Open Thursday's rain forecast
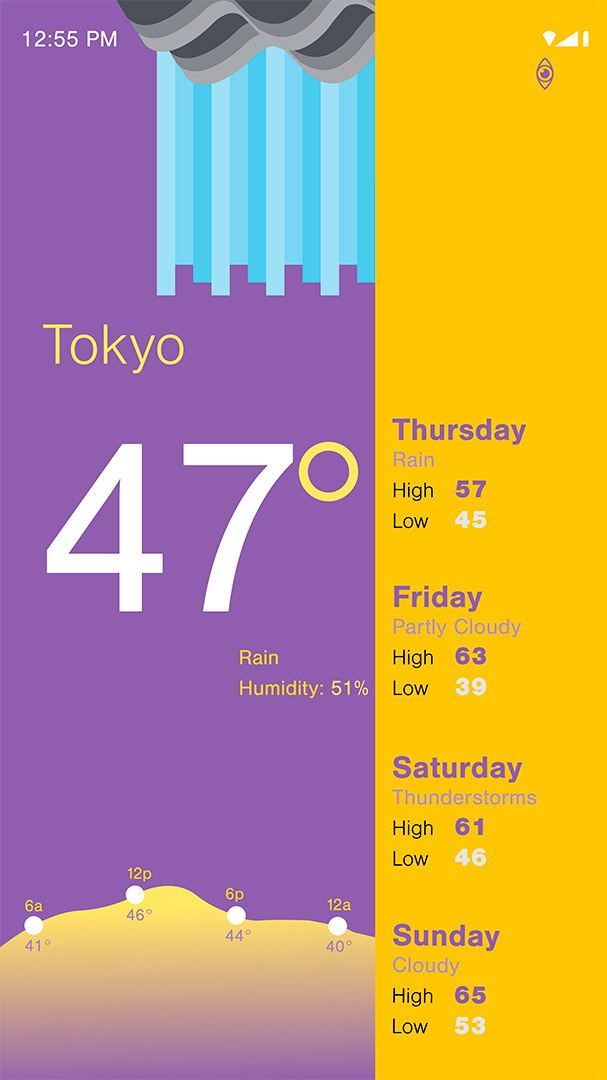Image resolution: width=607 pixels, height=1080 pixels. click(x=460, y=474)
